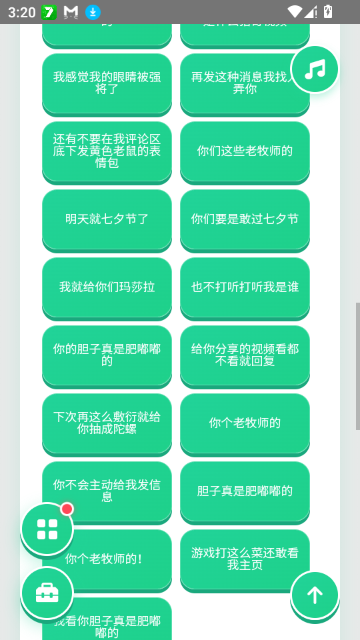The width and height of the screenshot is (360, 640).
Task: Tap '你的胆子真是肥嘟嘟的' button
Action: (x=107, y=356)
